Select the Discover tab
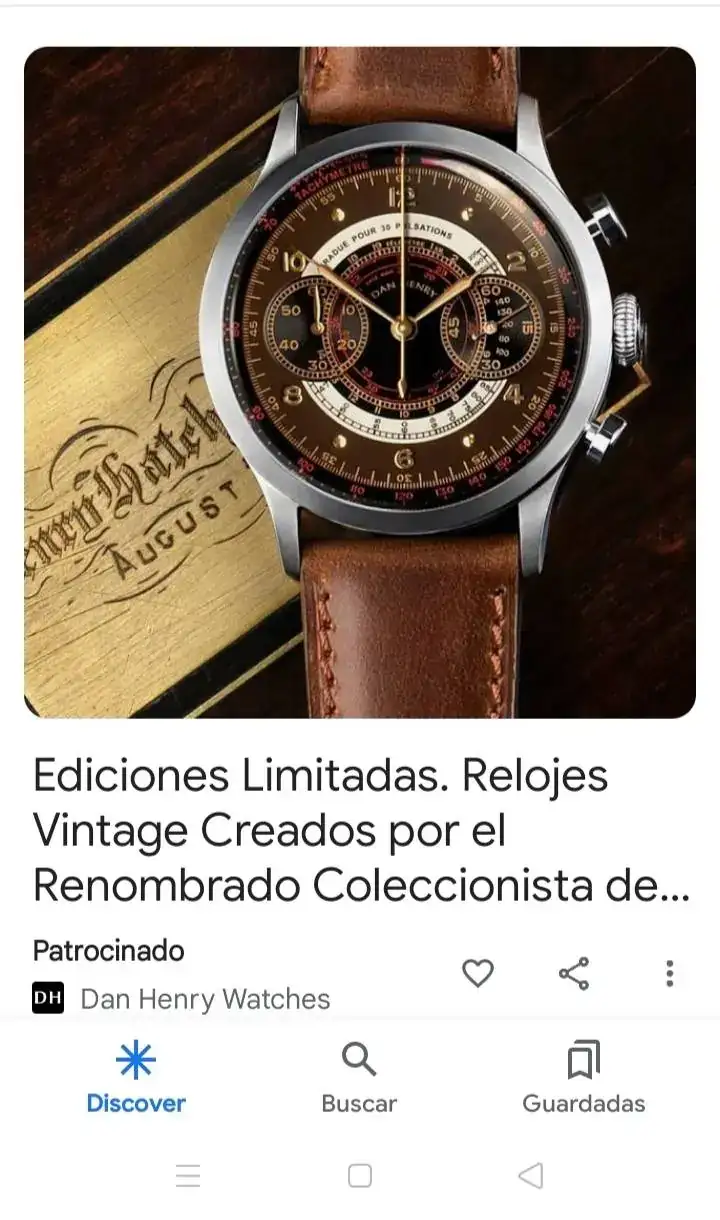This screenshot has width=720, height=1220. (x=136, y=1077)
